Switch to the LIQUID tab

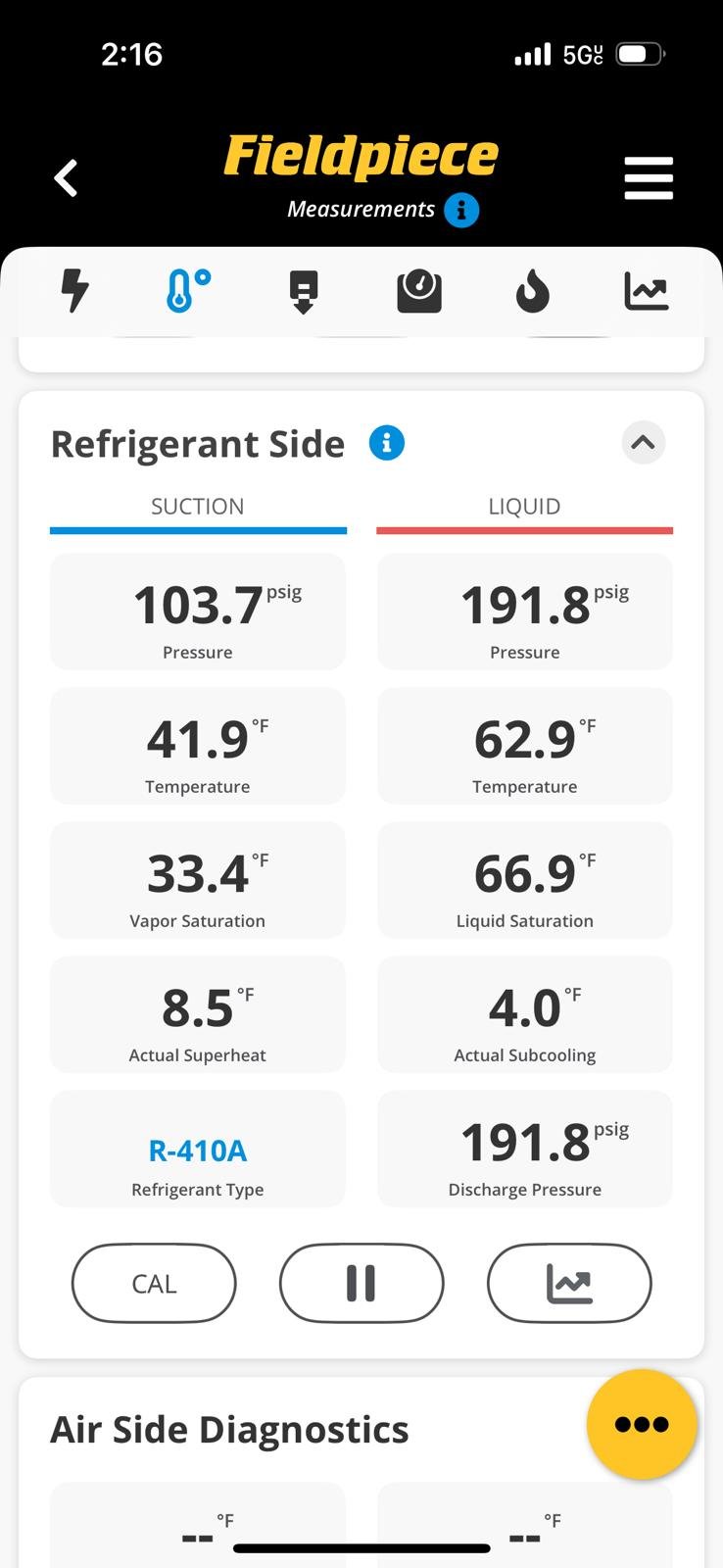[x=524, y=507]
